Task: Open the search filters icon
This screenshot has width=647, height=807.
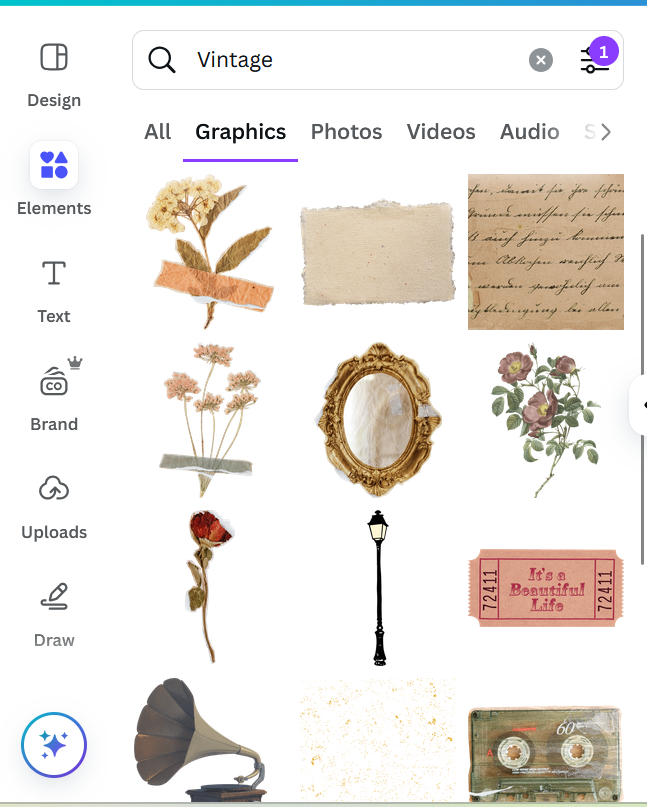Action: pyautogui.click(x=595, y=60)
